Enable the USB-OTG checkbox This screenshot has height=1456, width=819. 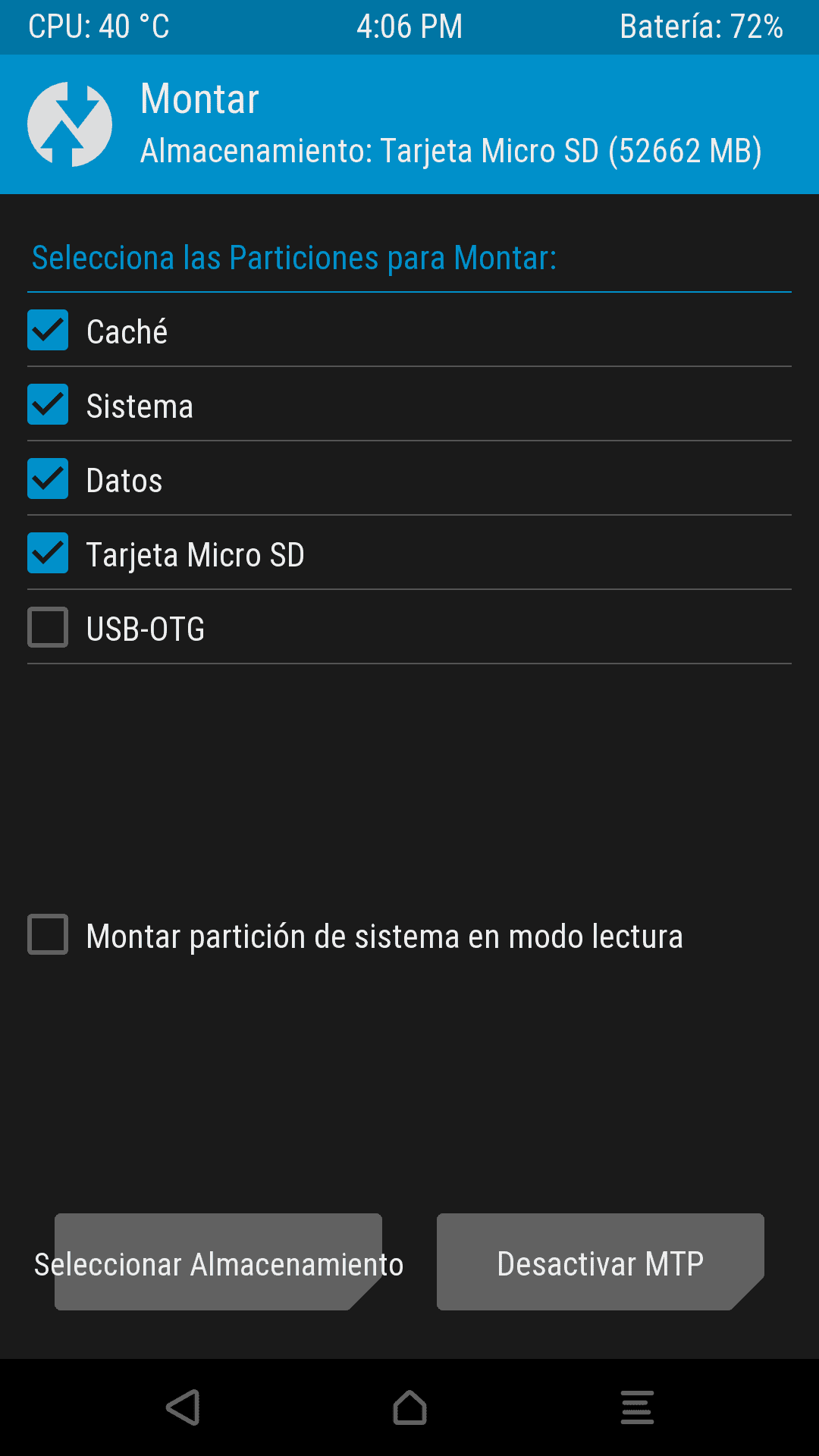[x=48, y=627]
